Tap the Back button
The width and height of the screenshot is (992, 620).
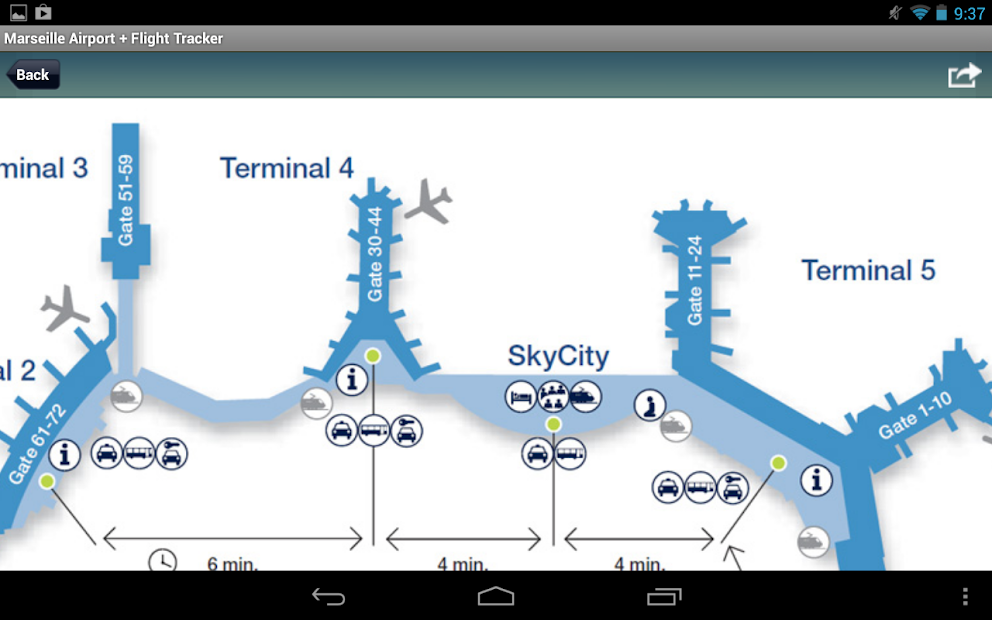(33, 75)
